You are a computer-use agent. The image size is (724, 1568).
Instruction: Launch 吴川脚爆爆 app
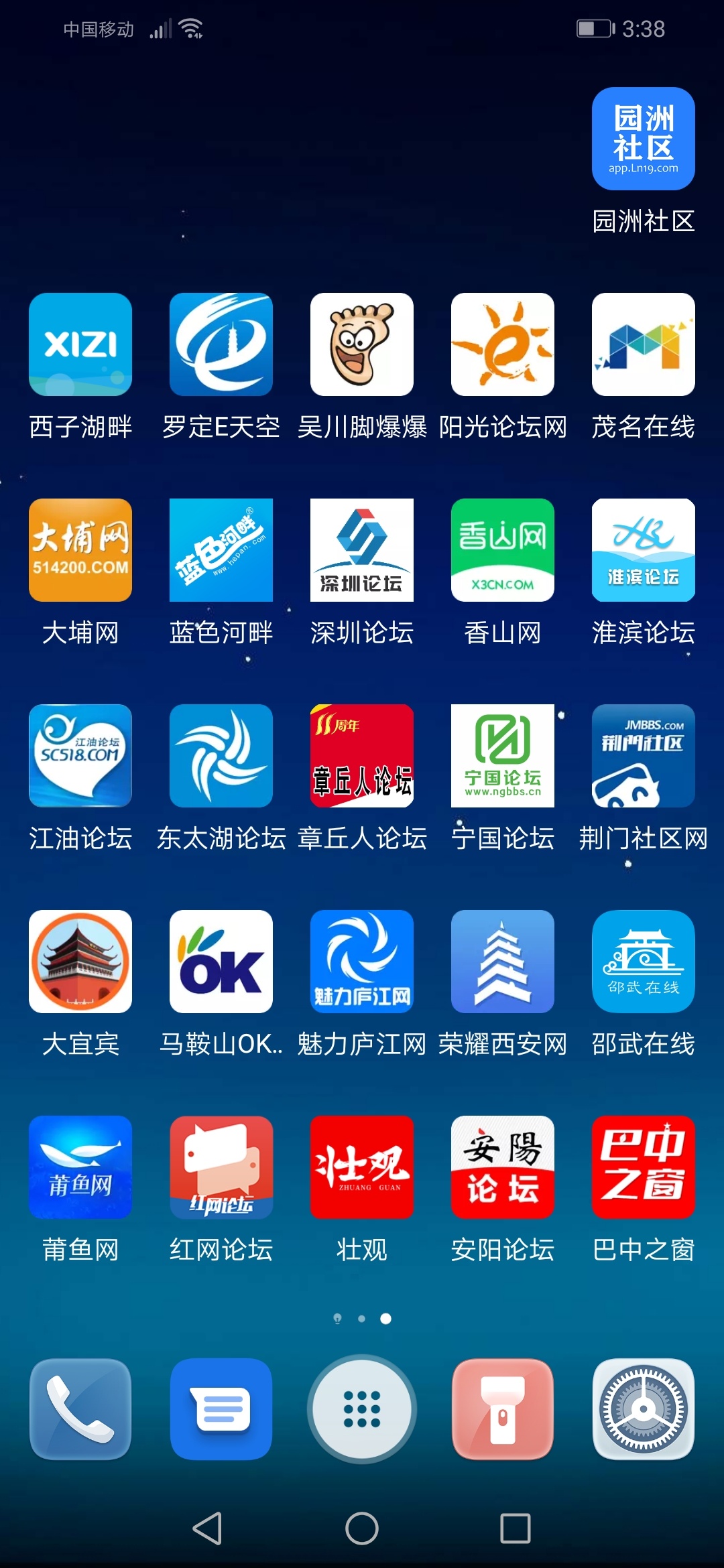[x=362, y=344]
